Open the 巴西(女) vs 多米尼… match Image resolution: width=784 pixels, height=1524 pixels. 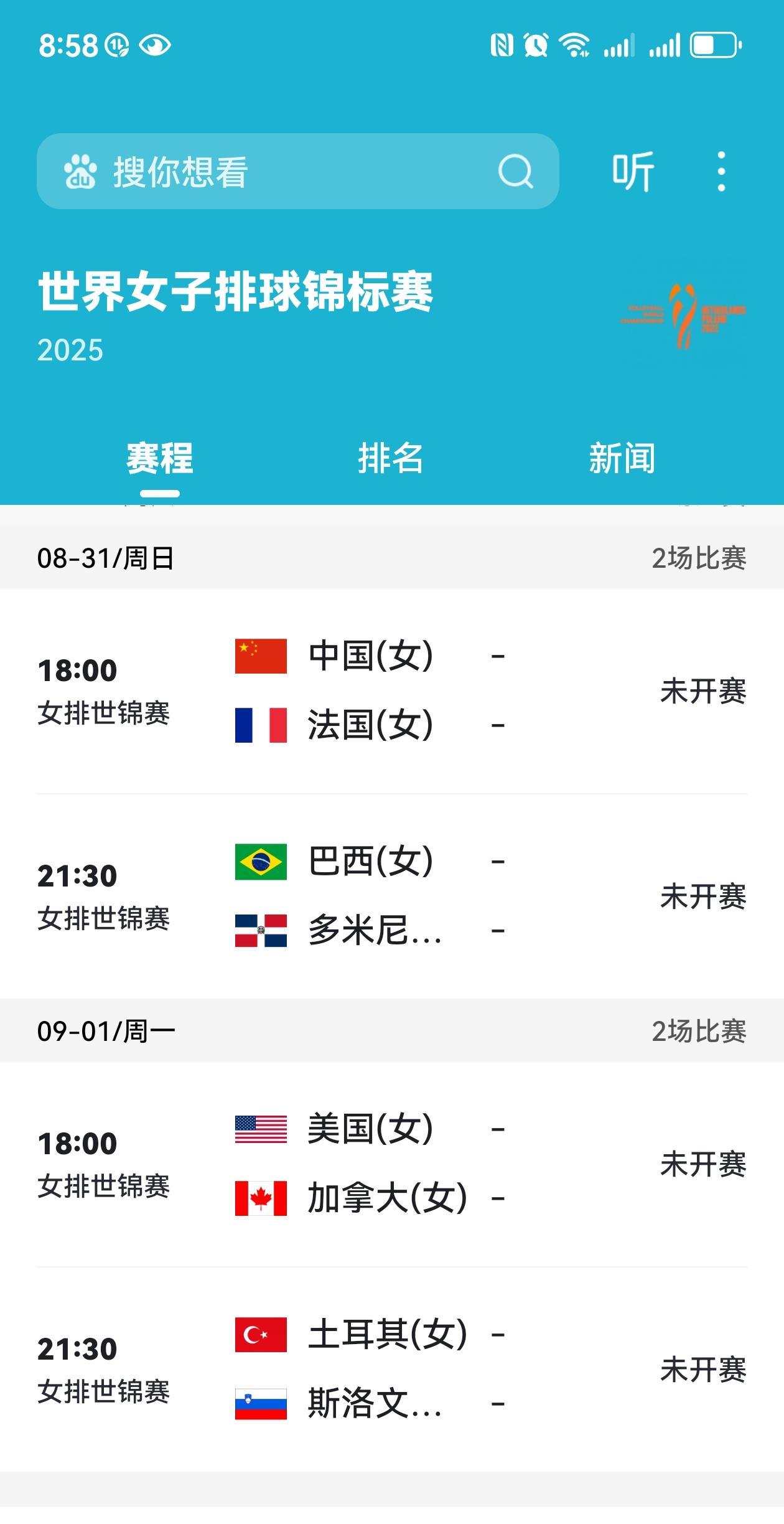click(x=392, y=896)
